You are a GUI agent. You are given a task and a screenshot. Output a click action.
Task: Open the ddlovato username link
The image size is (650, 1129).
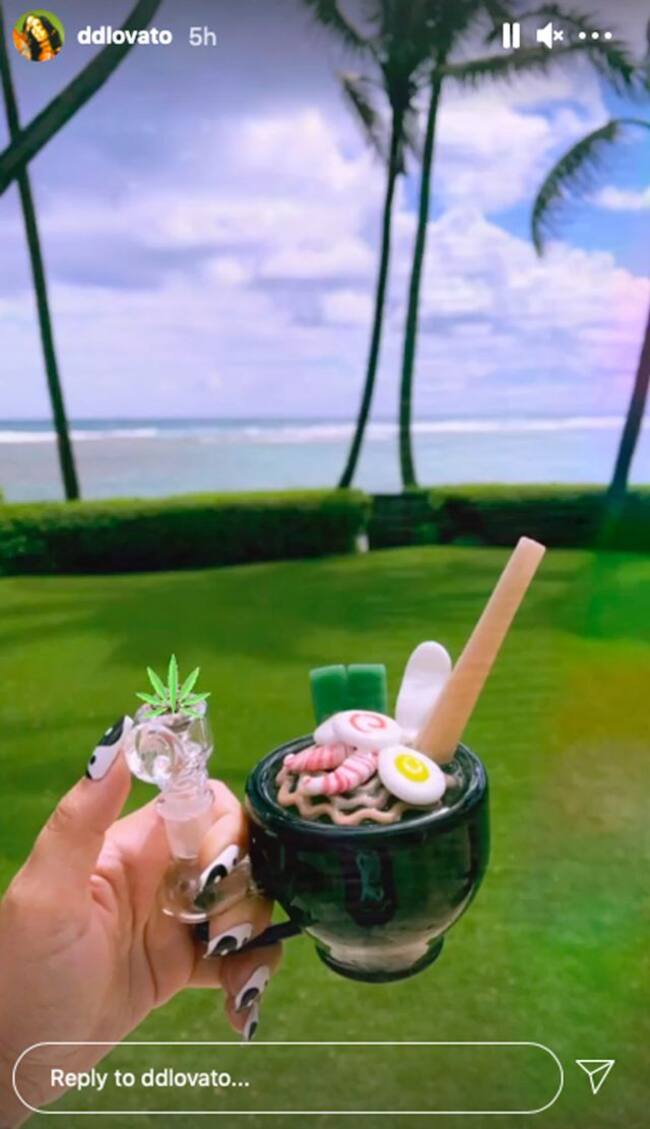click(124, 36)
